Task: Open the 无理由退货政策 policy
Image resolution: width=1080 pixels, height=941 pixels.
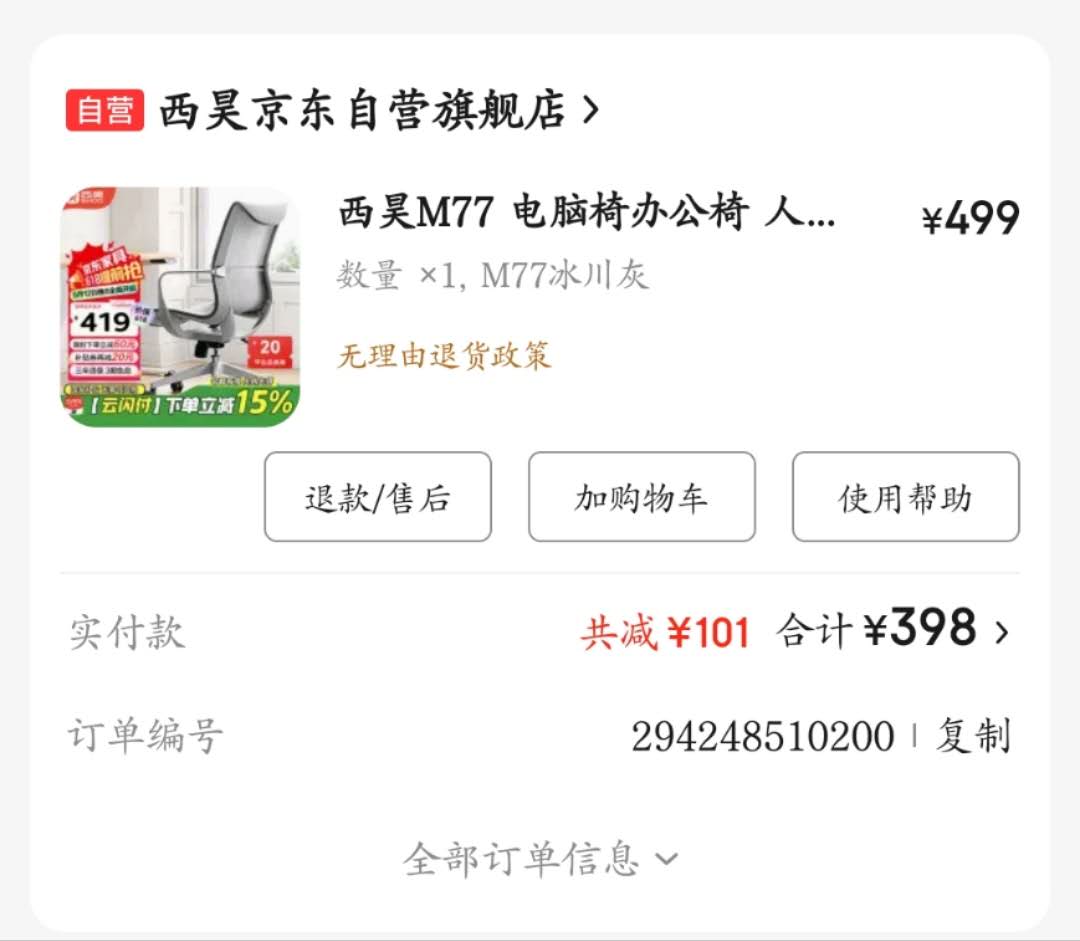Action: coord(444,355)
